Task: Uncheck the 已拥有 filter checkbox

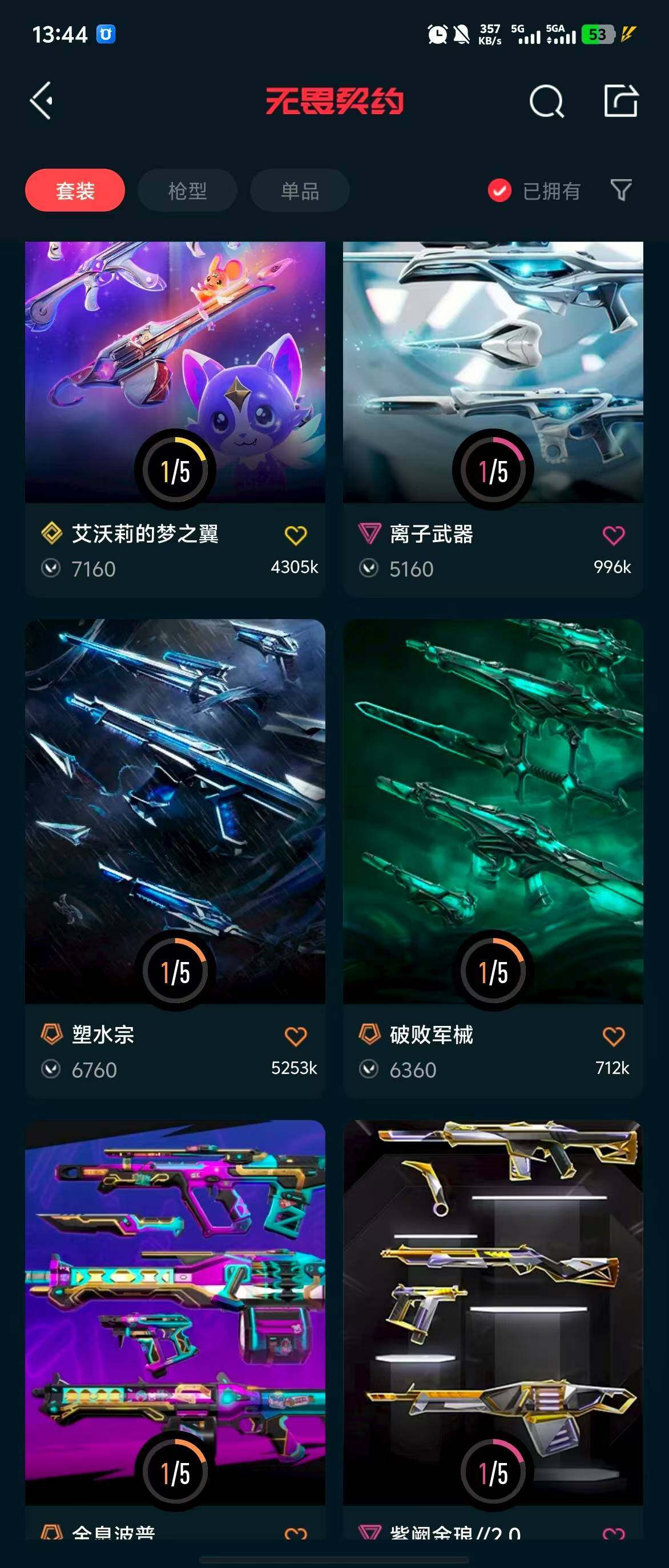Action: point(499,191)
